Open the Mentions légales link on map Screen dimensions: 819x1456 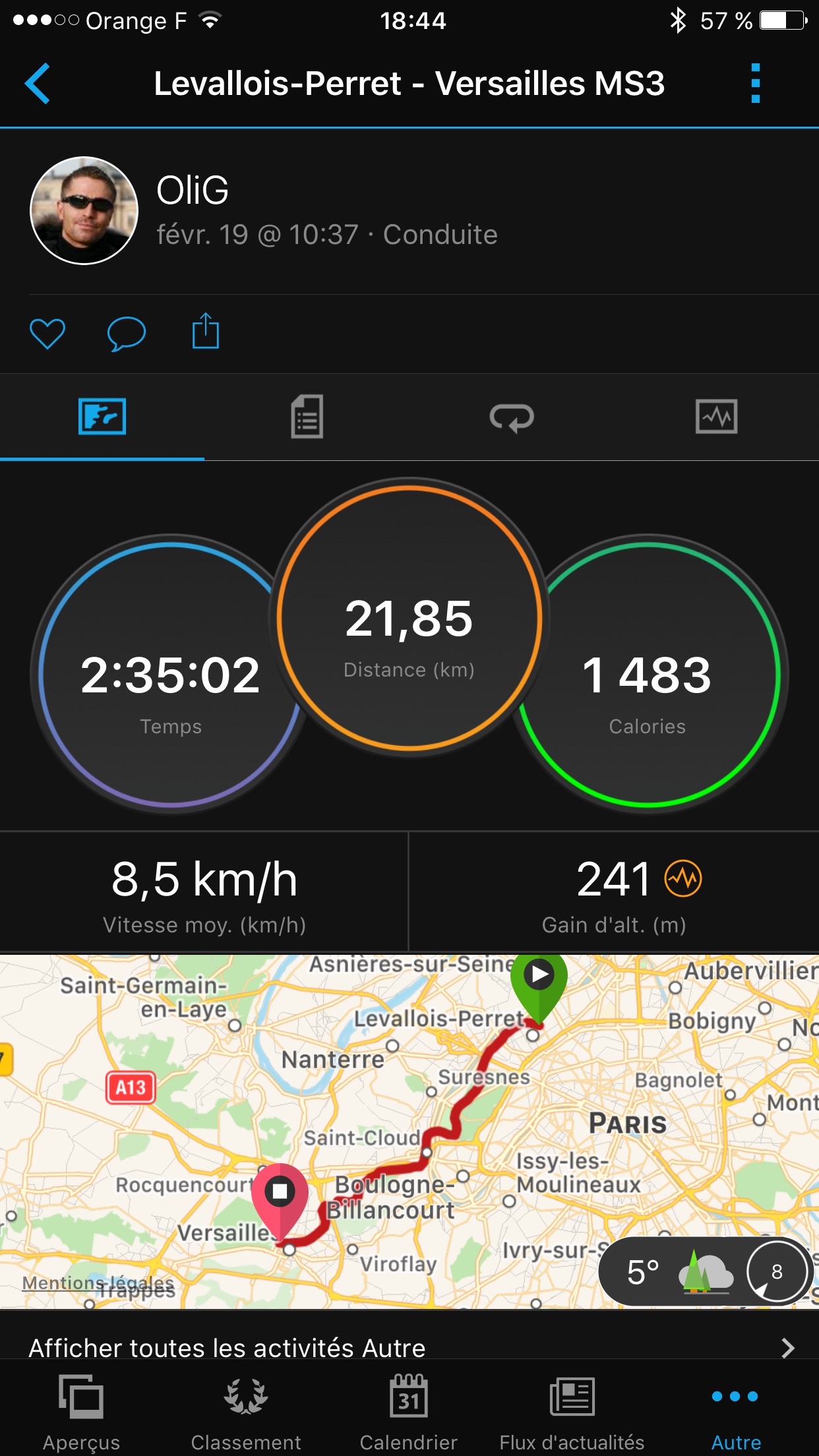click(98, 1283)
